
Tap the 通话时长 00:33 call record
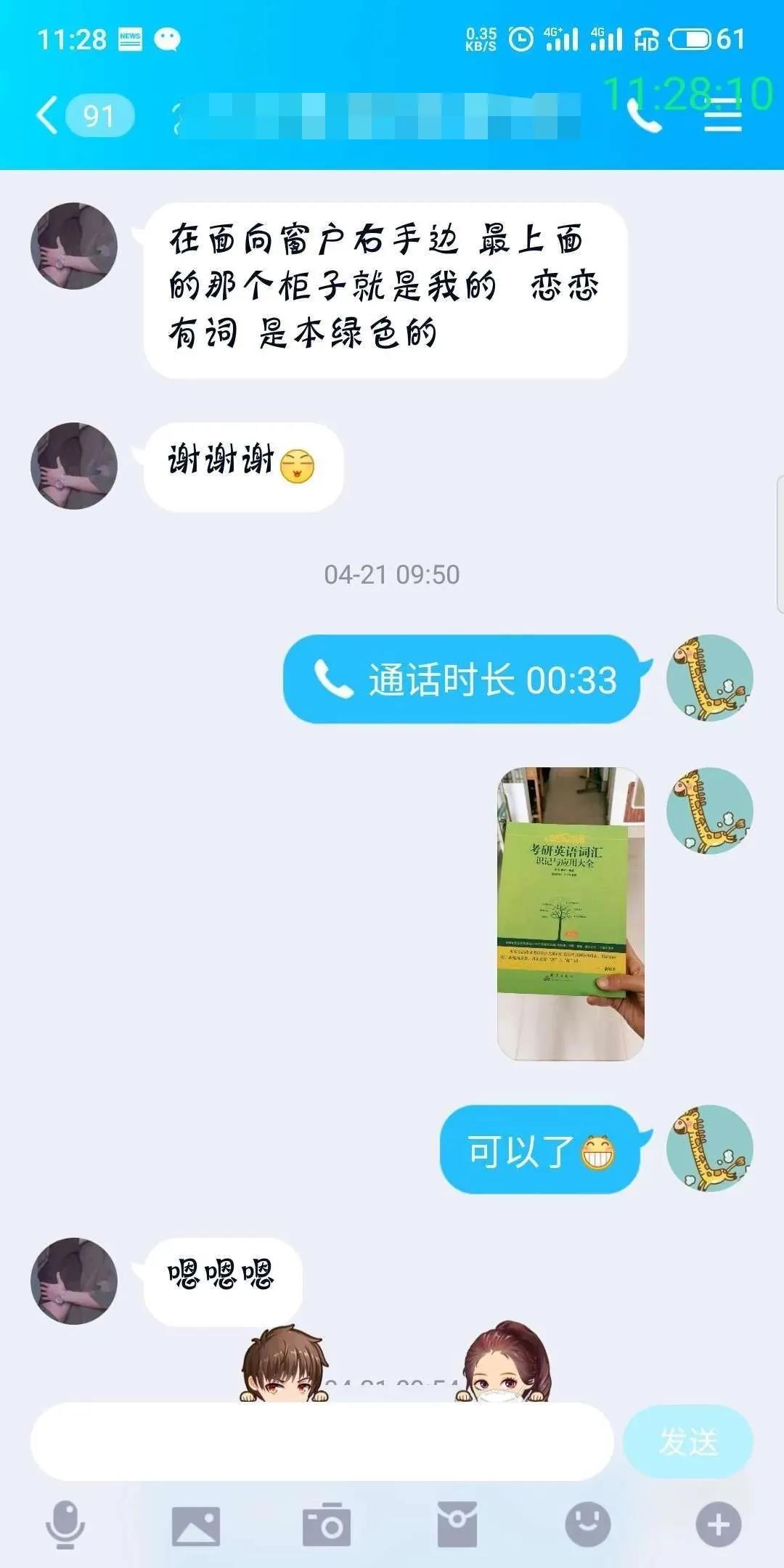463,679
